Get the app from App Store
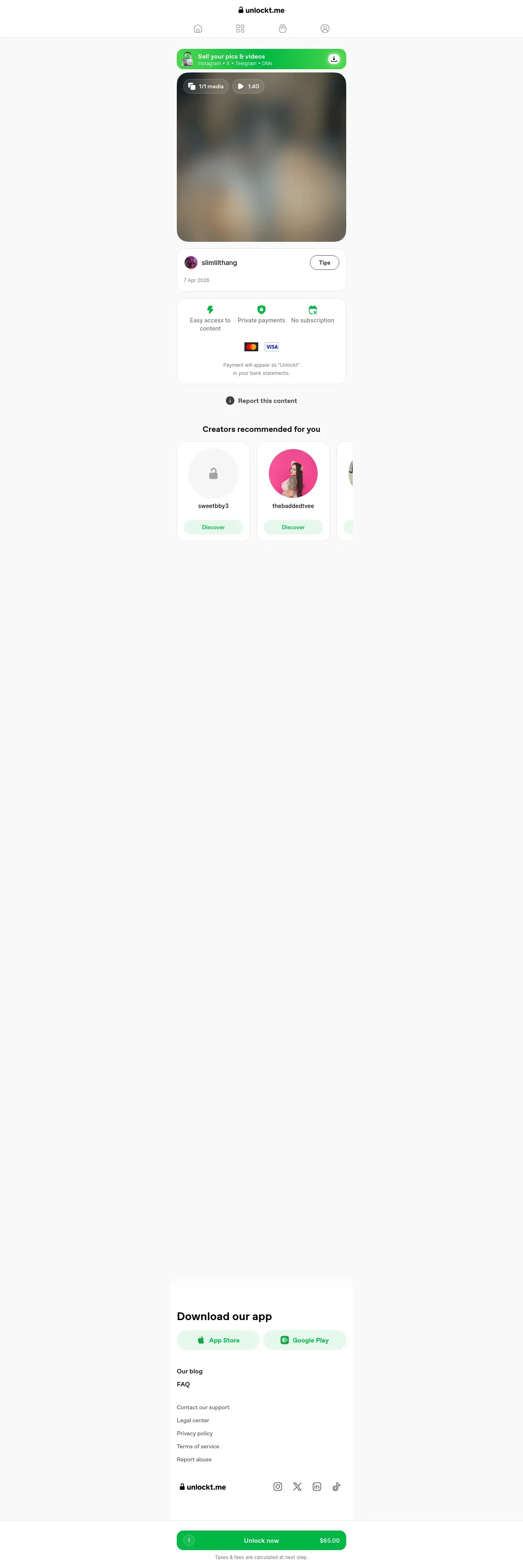Viewport: 523px width, 1568px height. point(218,1340)
